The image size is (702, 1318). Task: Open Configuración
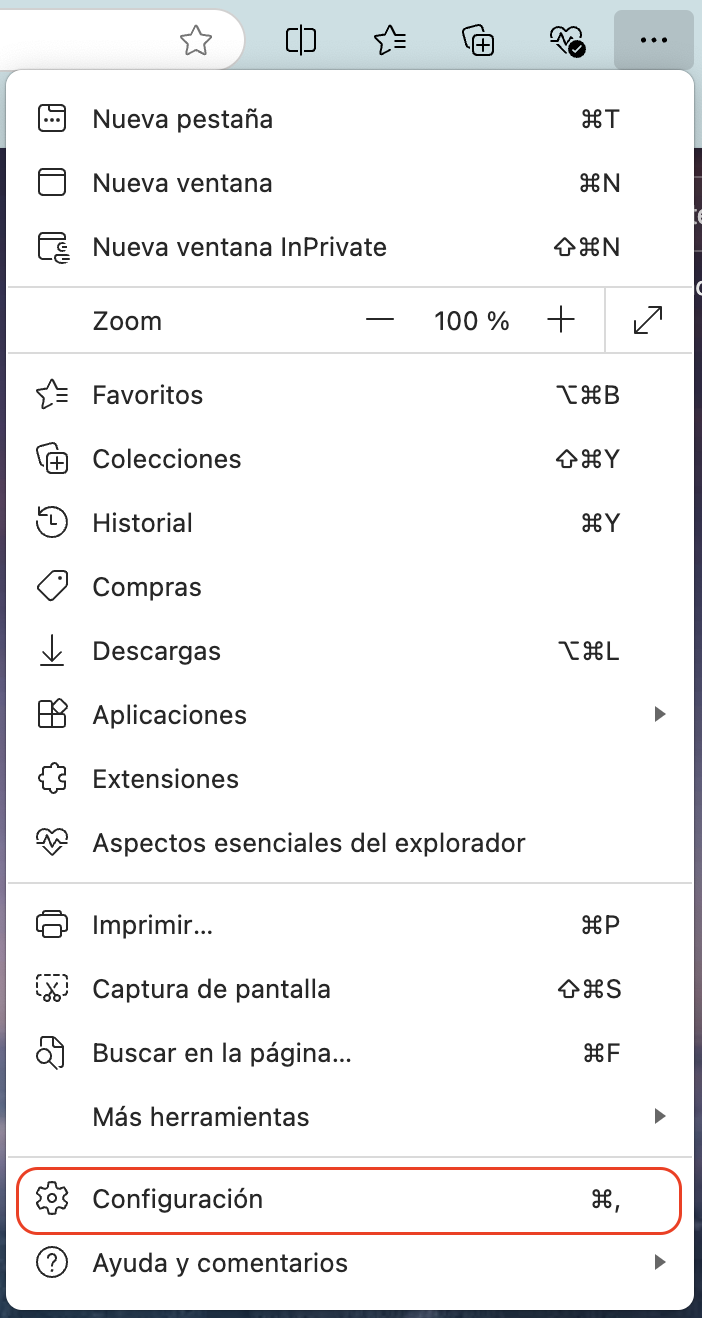click(x=350, y=1199)
